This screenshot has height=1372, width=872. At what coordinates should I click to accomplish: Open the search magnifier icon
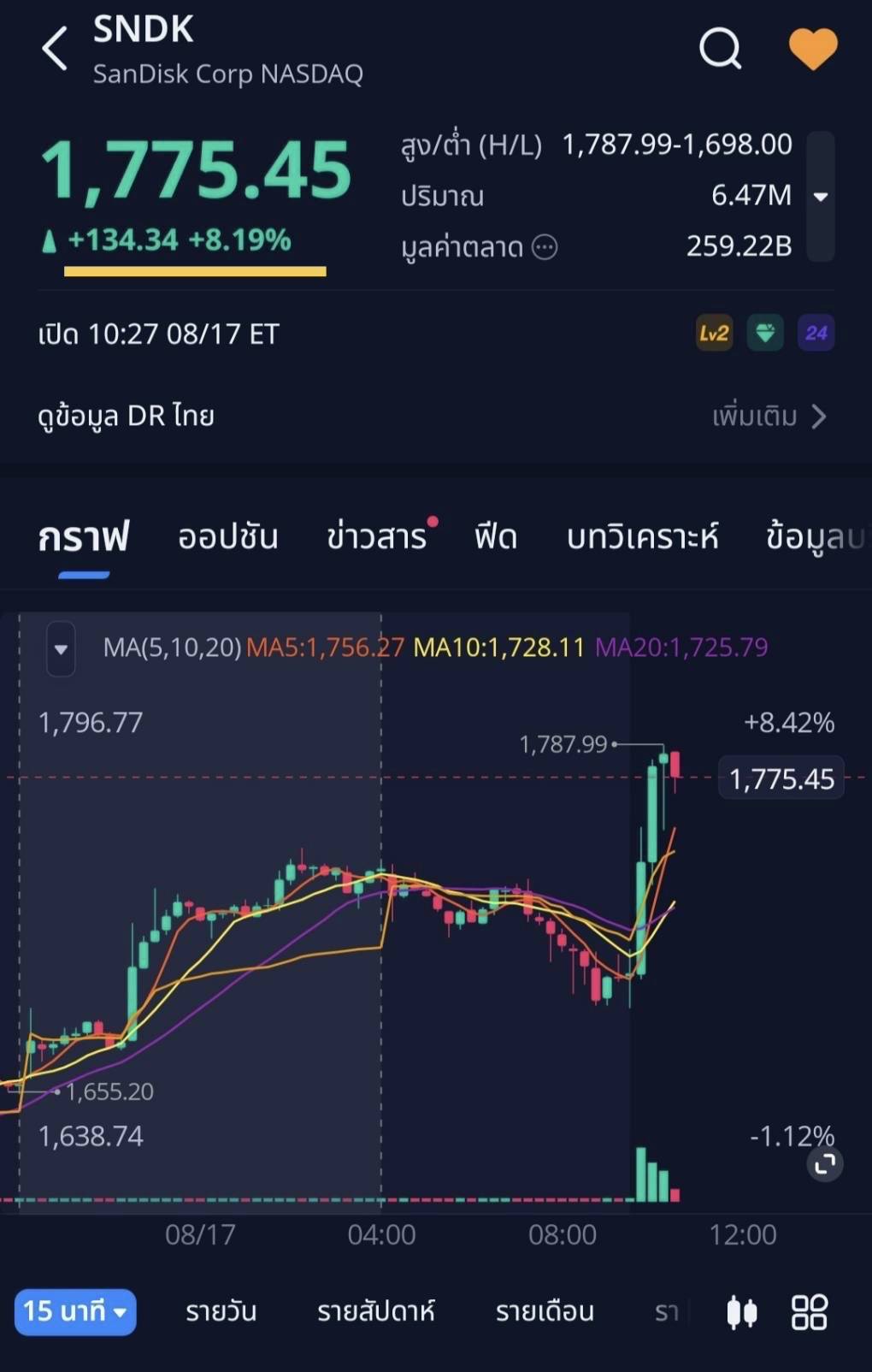pos(720,48)
